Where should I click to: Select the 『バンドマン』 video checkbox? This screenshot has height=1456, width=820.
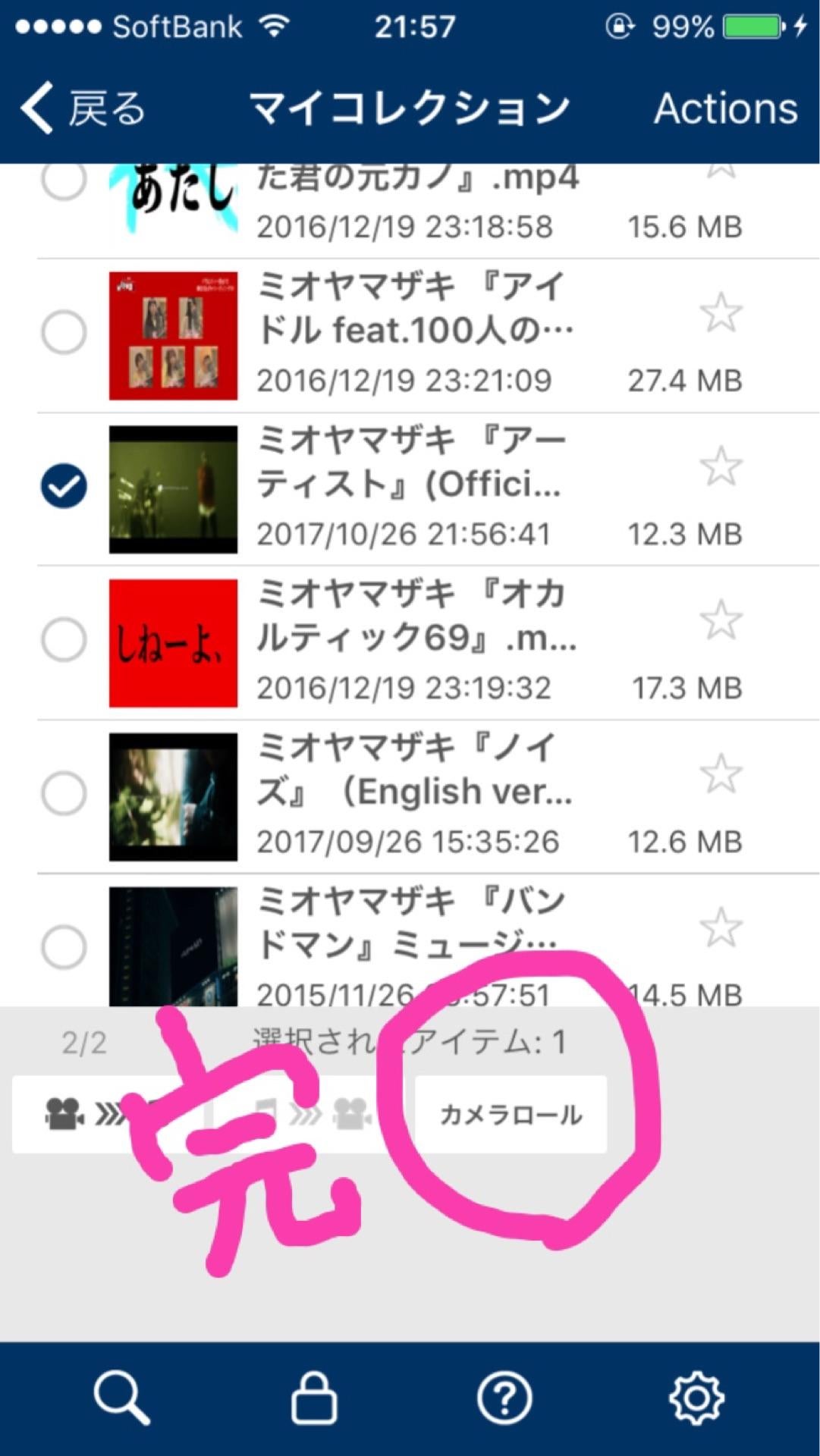coord(64,946)
